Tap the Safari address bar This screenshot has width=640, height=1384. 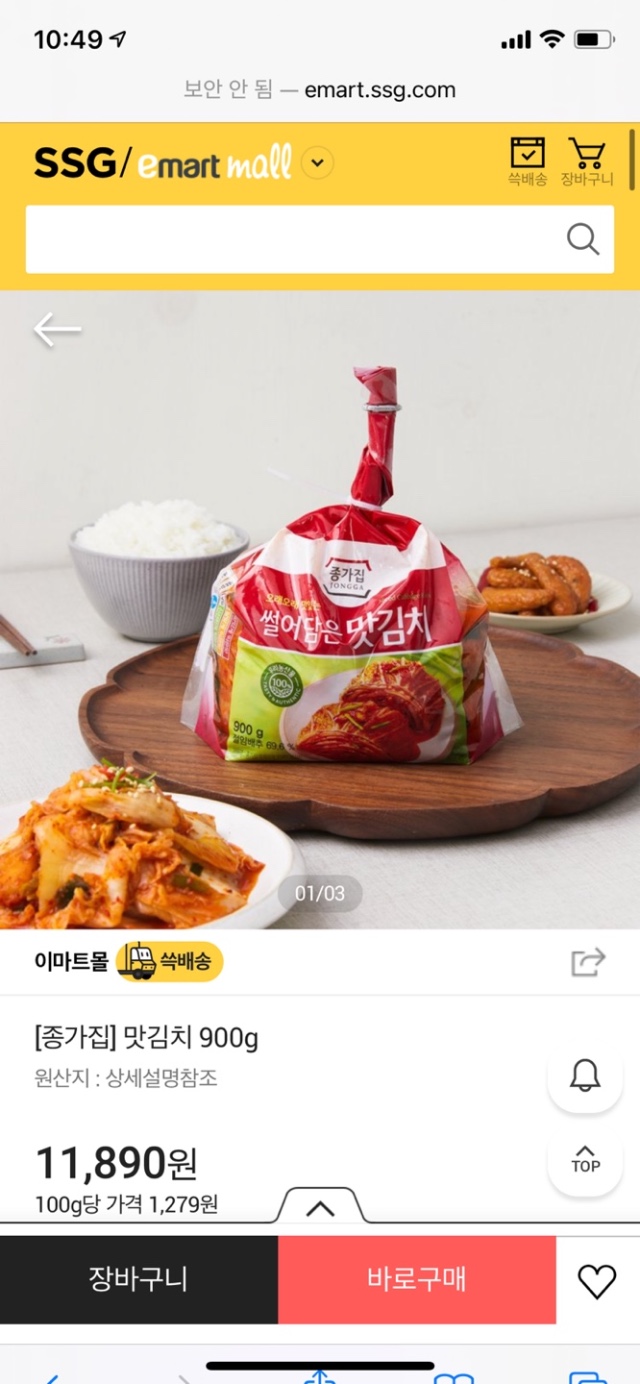point(320,90)
